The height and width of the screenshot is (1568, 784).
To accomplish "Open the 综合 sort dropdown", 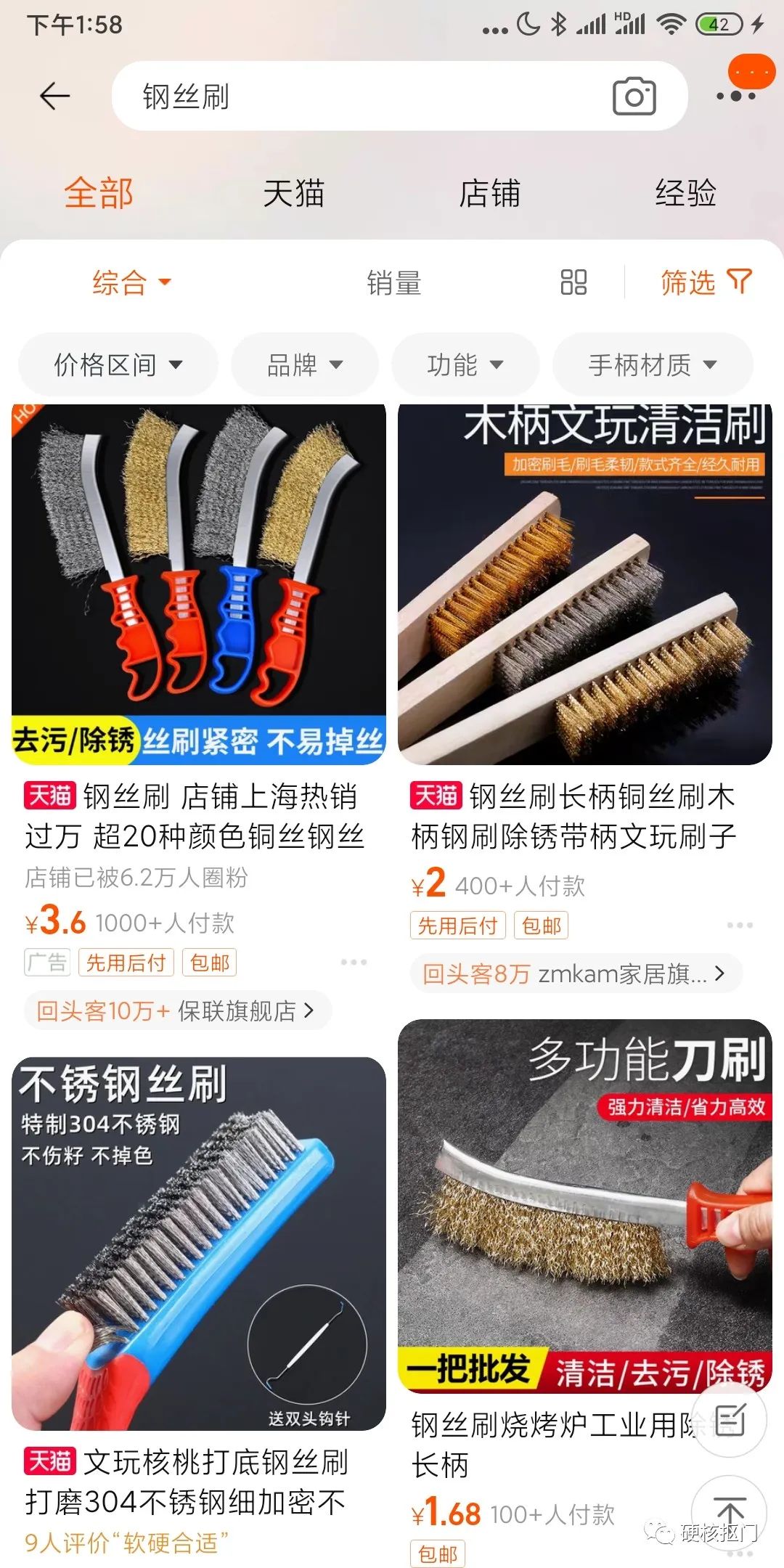I will 129,283.
